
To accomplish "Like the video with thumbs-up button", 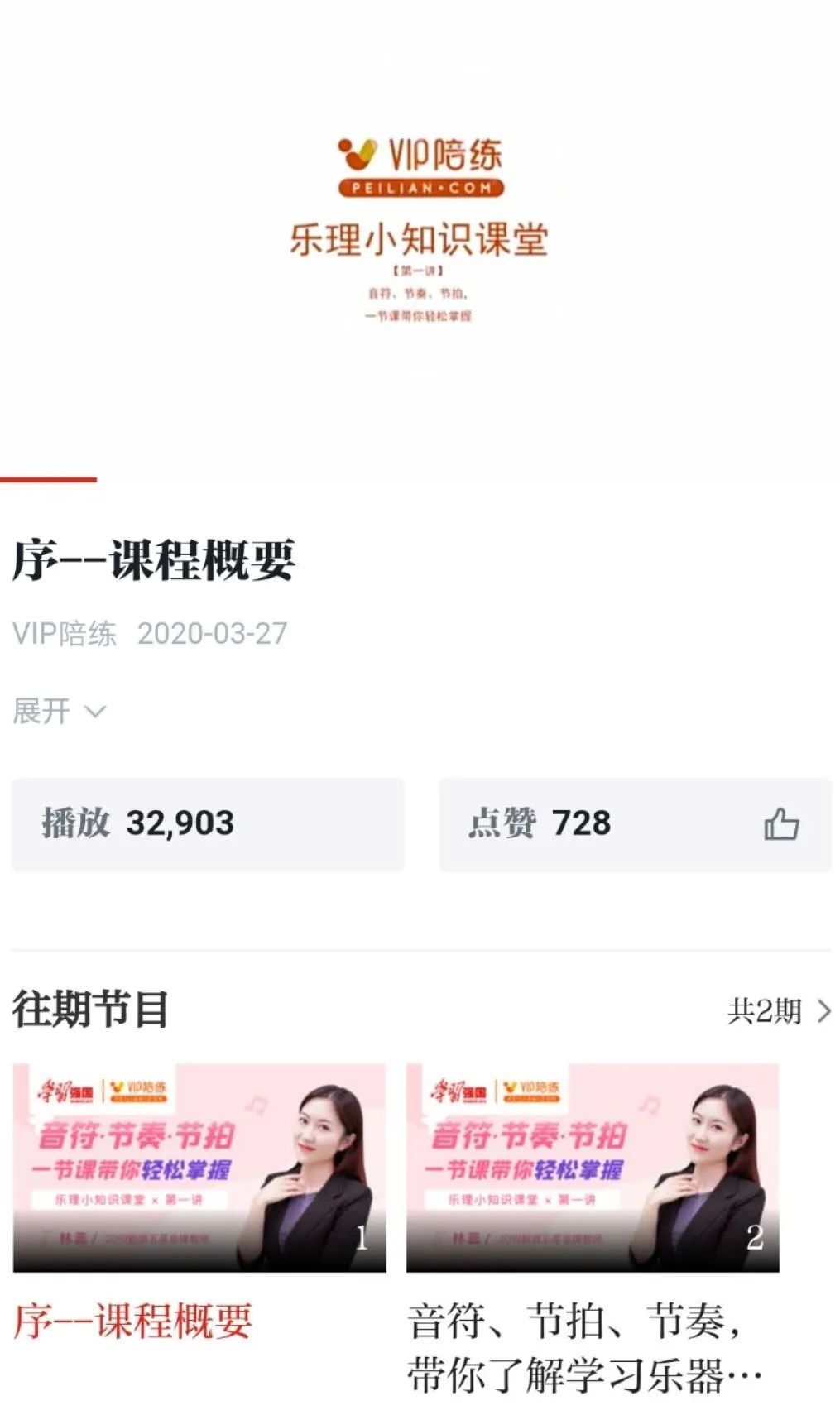I will pyautogui.click(x=780, y=824).
